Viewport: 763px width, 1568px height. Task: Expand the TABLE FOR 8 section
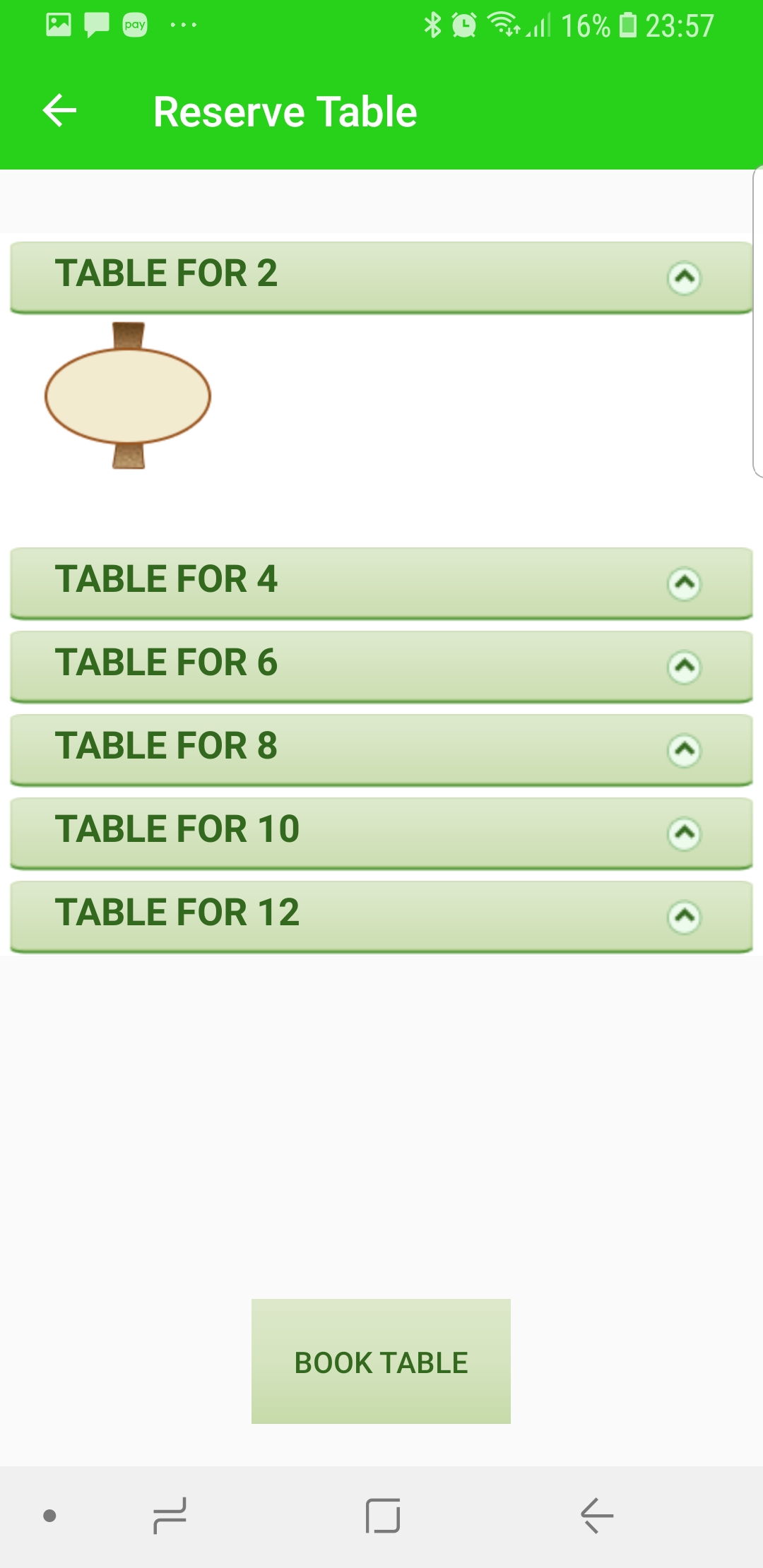point(684,750)
